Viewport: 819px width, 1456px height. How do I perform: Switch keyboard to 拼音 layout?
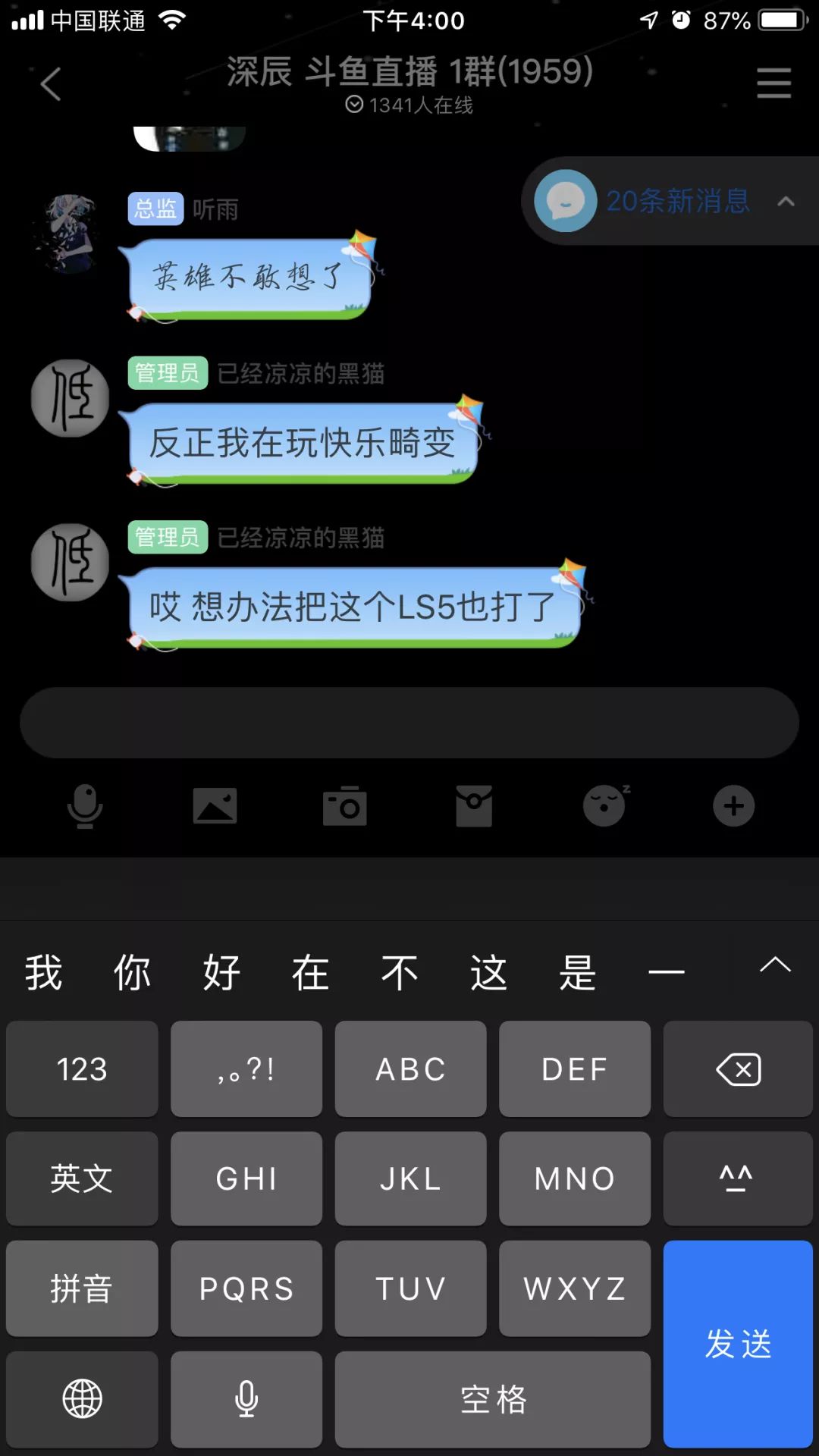(82, 1289)
